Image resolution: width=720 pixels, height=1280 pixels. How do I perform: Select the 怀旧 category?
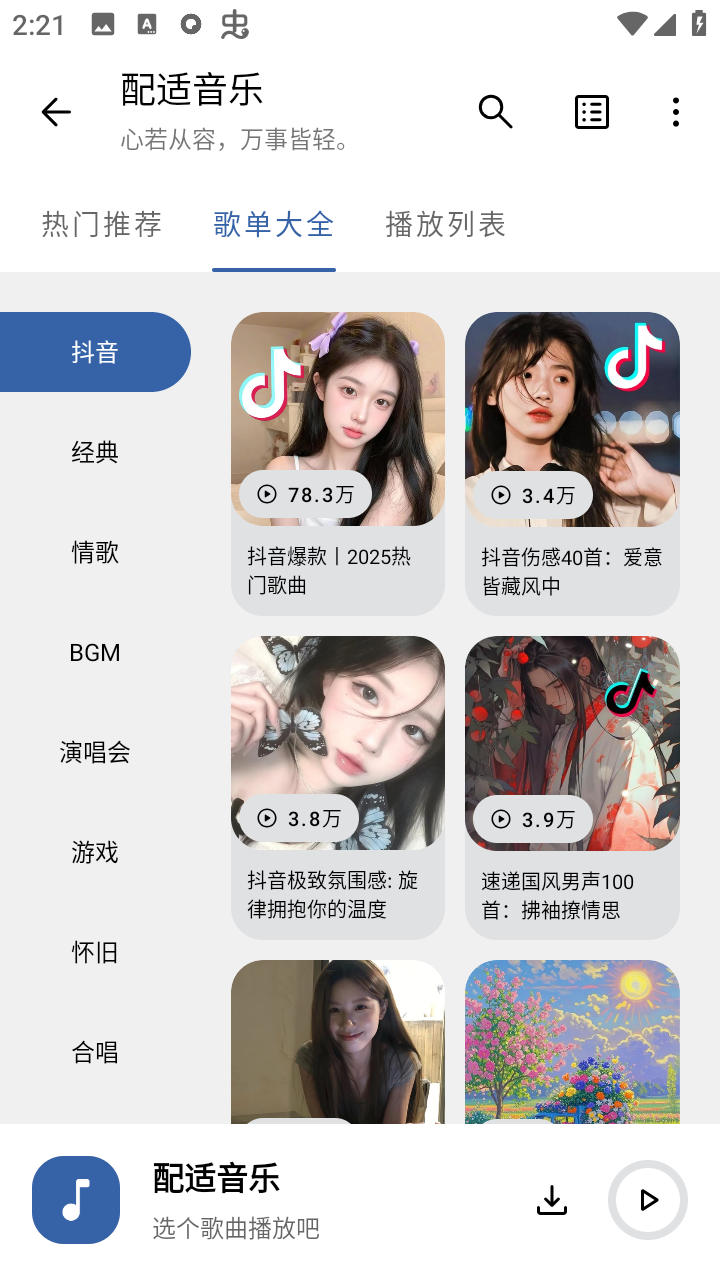point(95,952)
